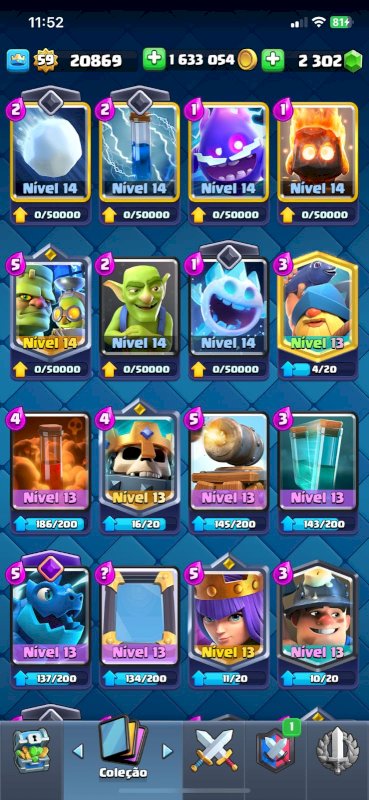Select the Skeleton King card
This screenshot has width=369, height=800.
[139, 461]
